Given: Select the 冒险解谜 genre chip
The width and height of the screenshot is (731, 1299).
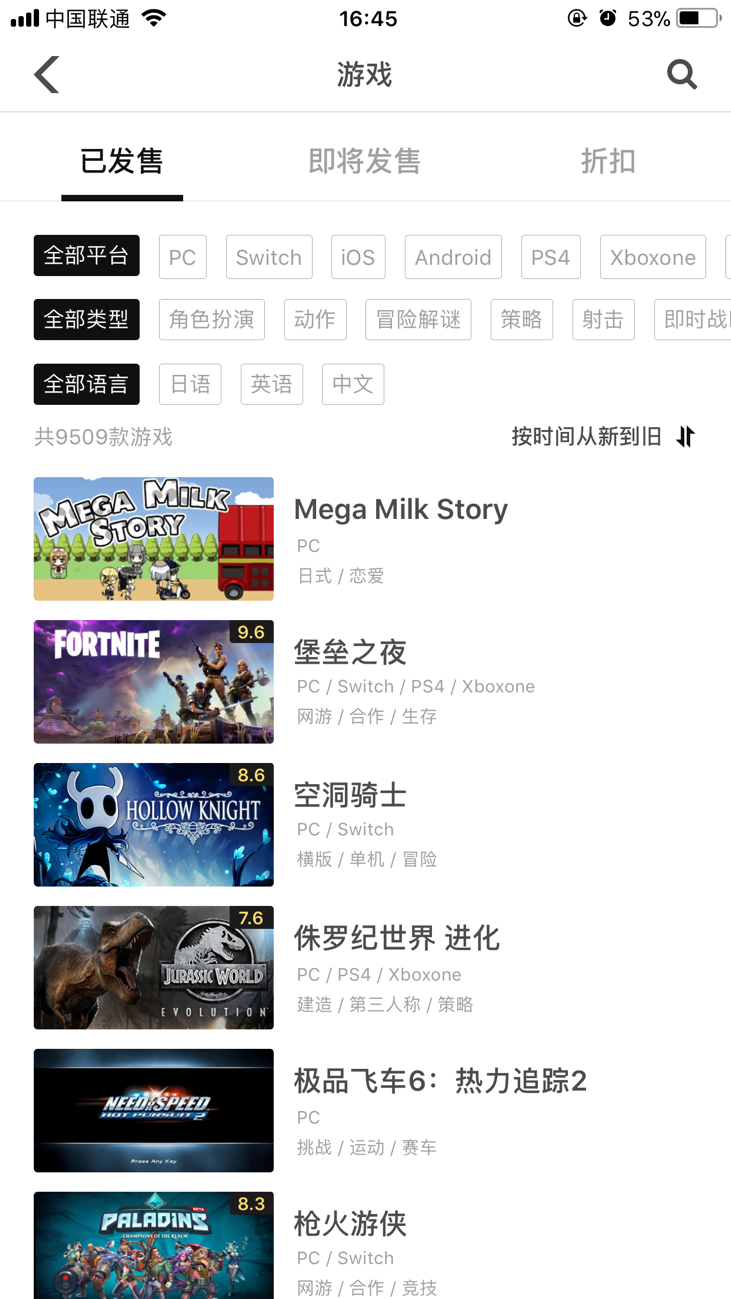Looking at the screenshot, I should (418, 320).
